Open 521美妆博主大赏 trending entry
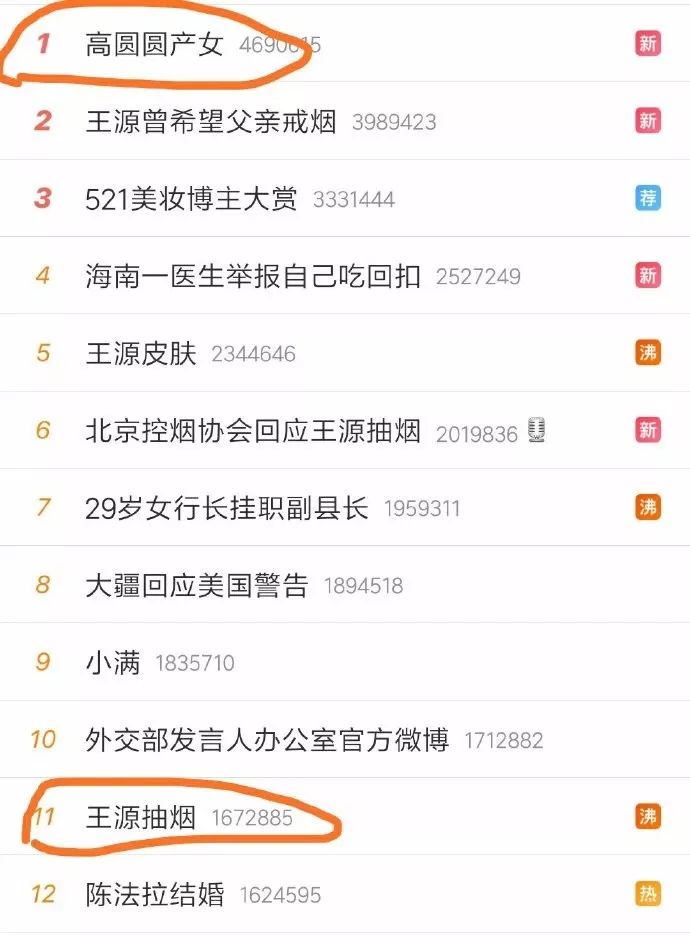The width and height of the screenshot is (690, 936). coord(191,199)
